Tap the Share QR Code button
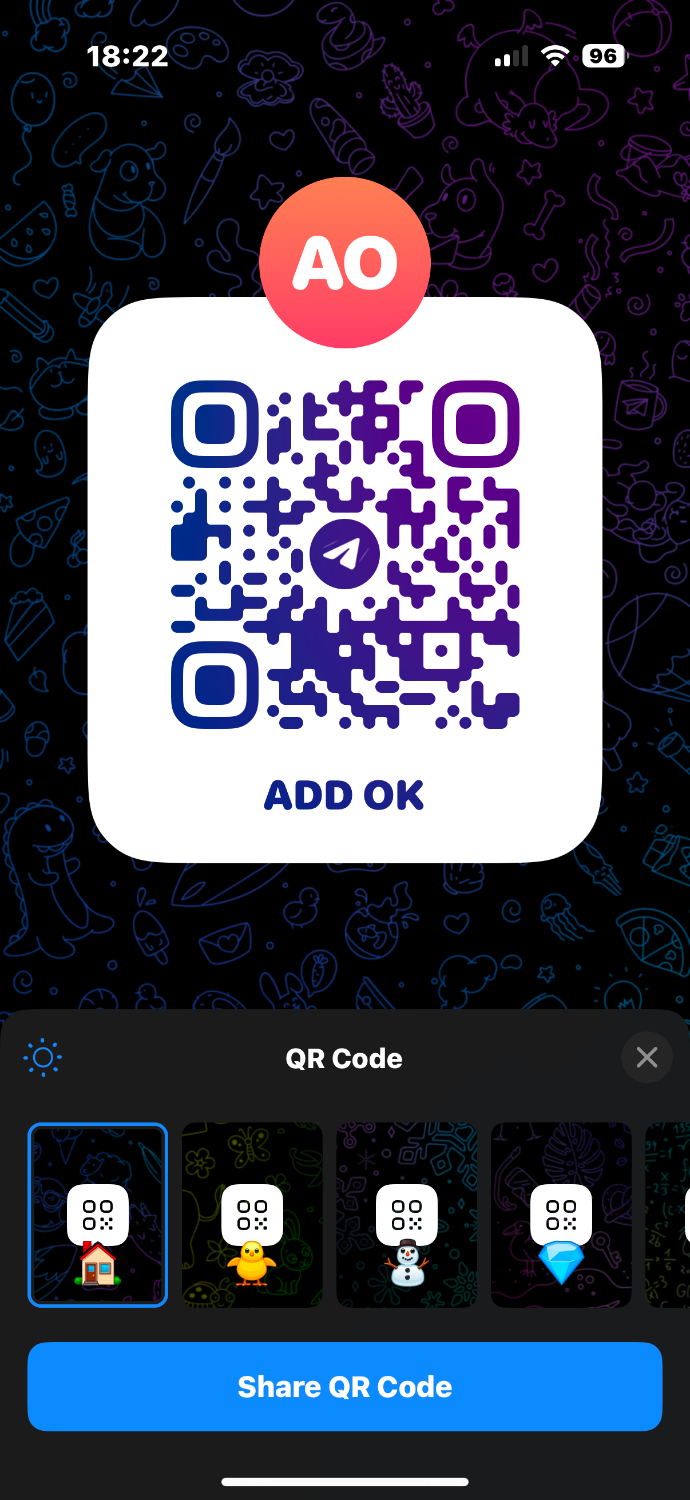 point(345,1387)
